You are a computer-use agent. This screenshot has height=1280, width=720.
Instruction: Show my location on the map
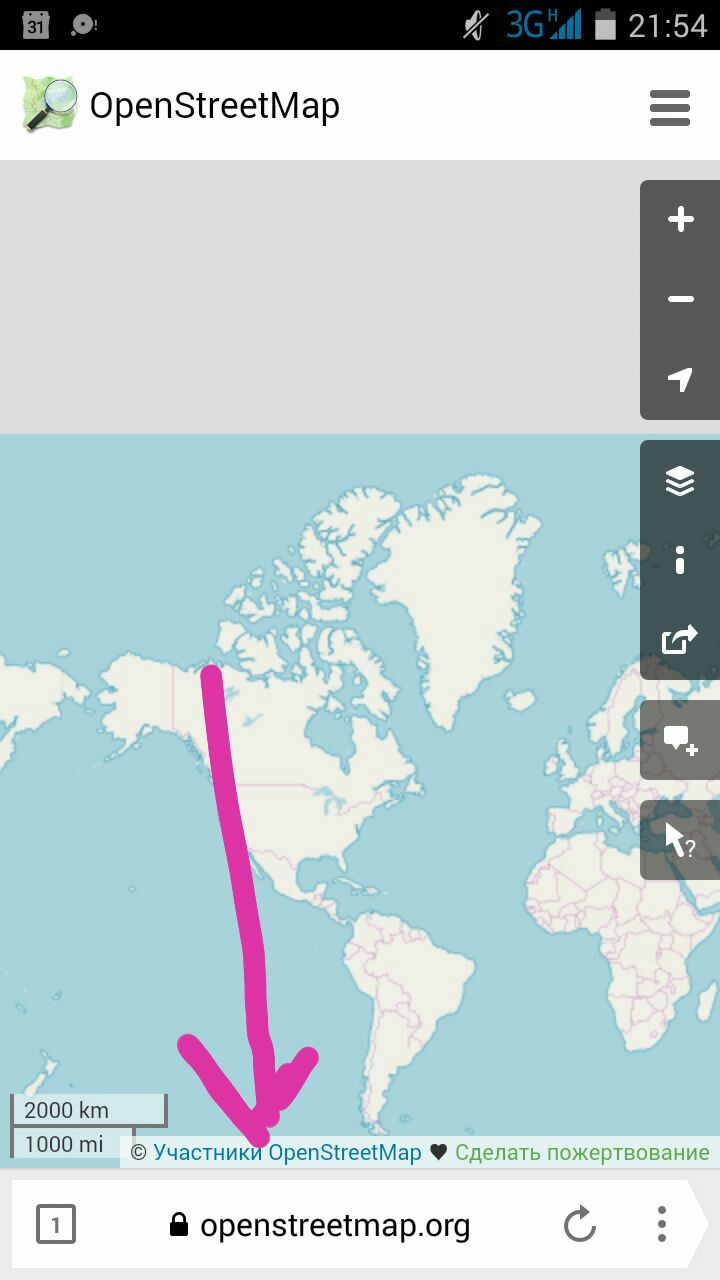tap(680, 380)
